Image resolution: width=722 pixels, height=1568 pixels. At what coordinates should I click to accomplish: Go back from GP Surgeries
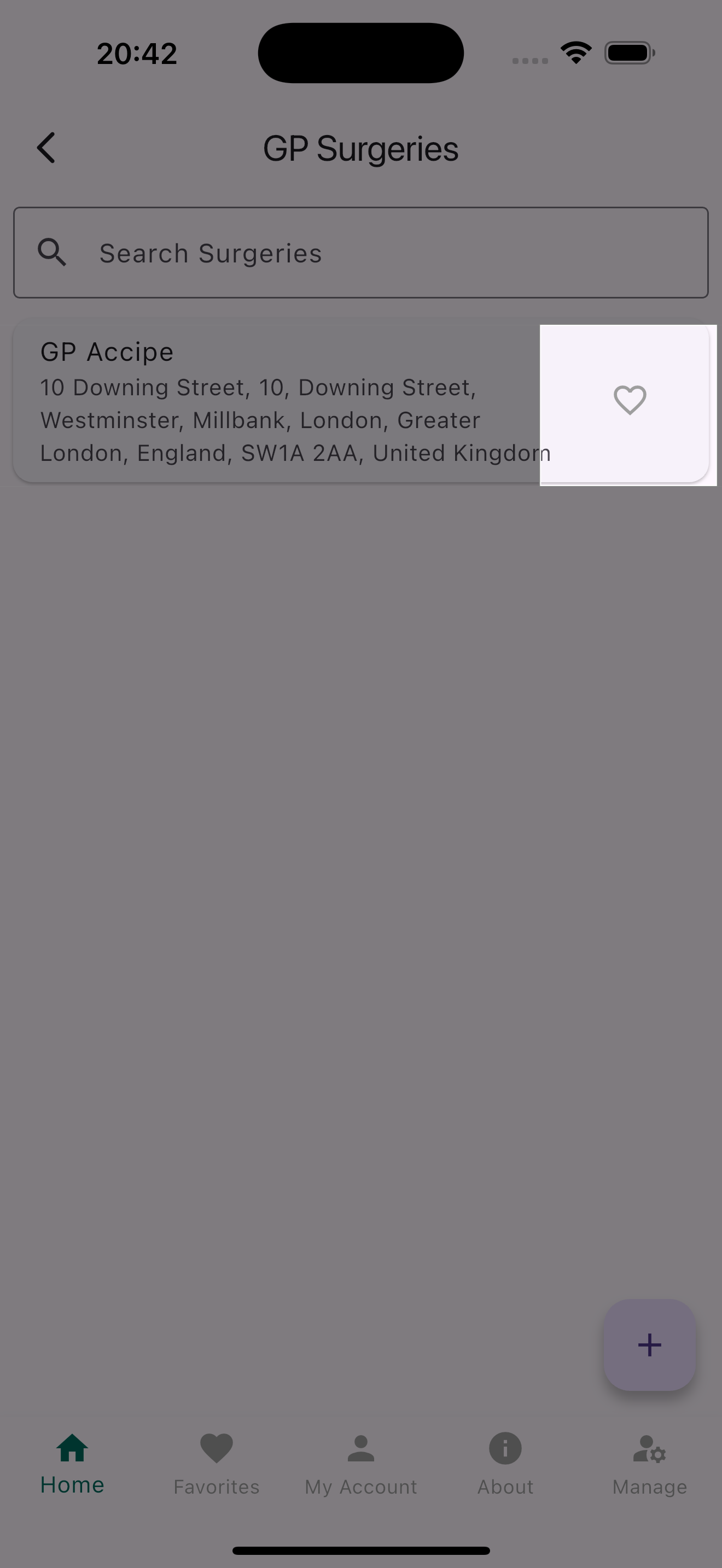[x=46, y=148]
